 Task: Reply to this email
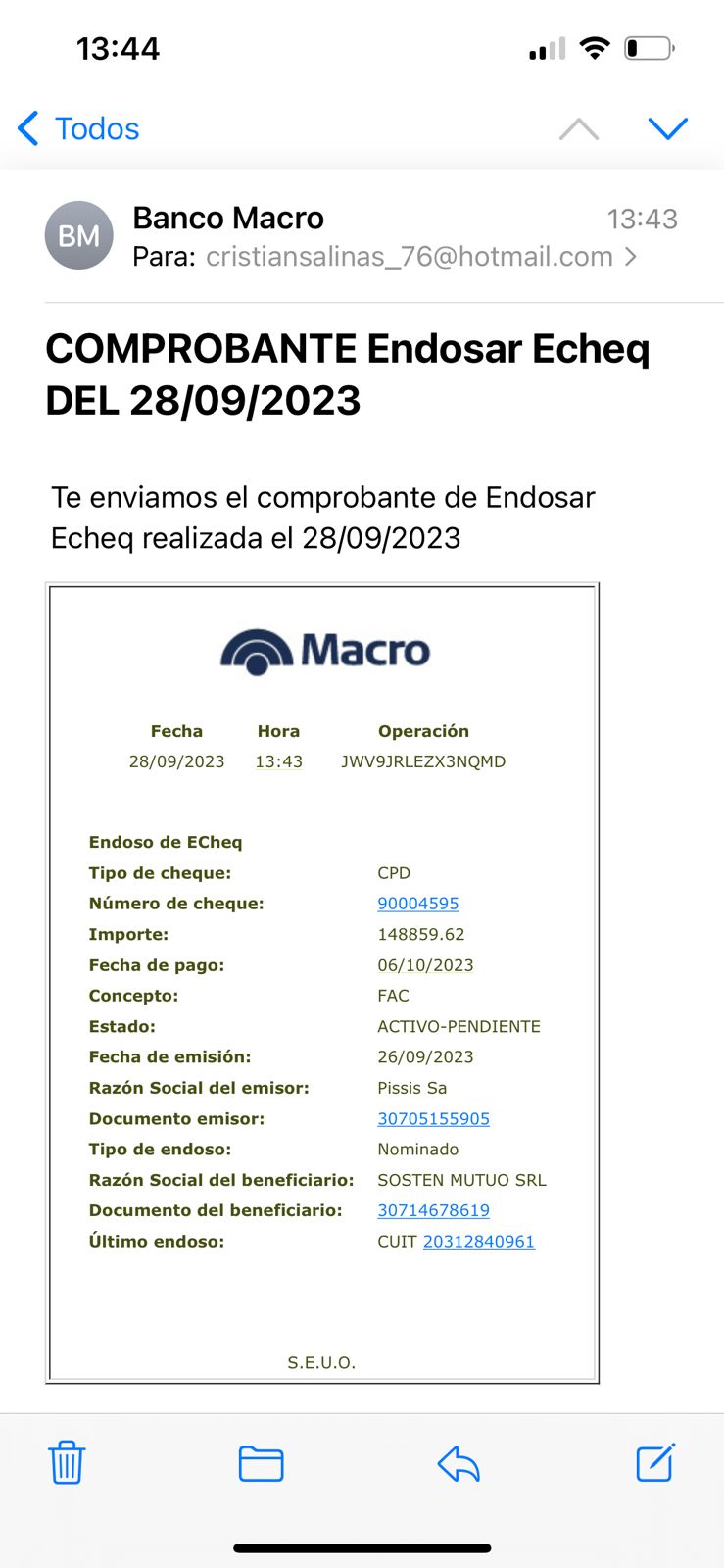459,1463
